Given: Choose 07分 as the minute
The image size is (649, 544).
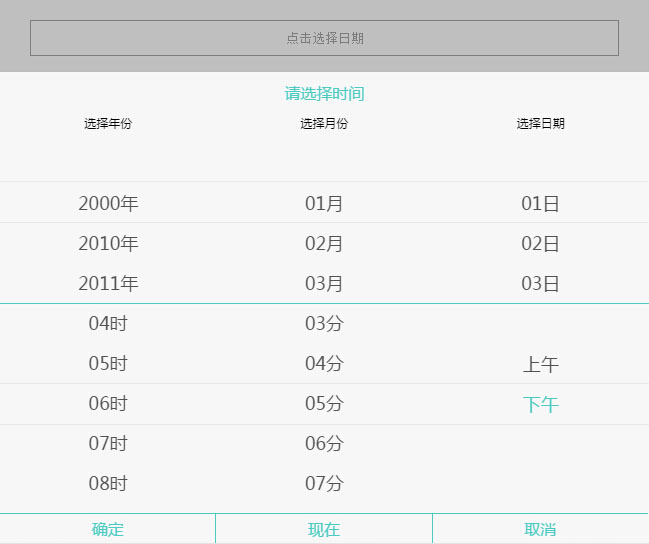Looking at the screenshot, I should tap(324, 484).
